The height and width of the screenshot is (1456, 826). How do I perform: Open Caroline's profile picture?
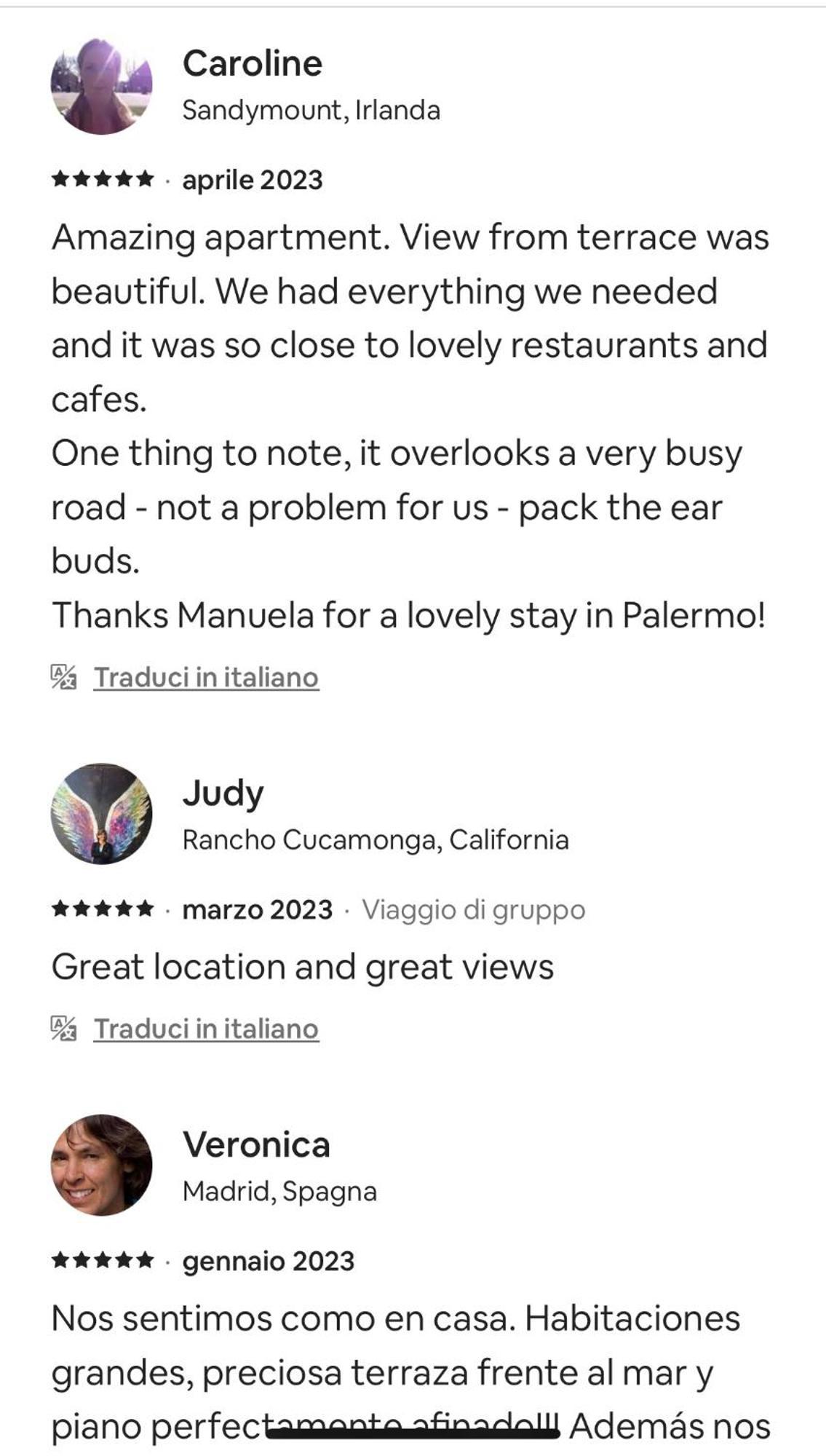101,84
